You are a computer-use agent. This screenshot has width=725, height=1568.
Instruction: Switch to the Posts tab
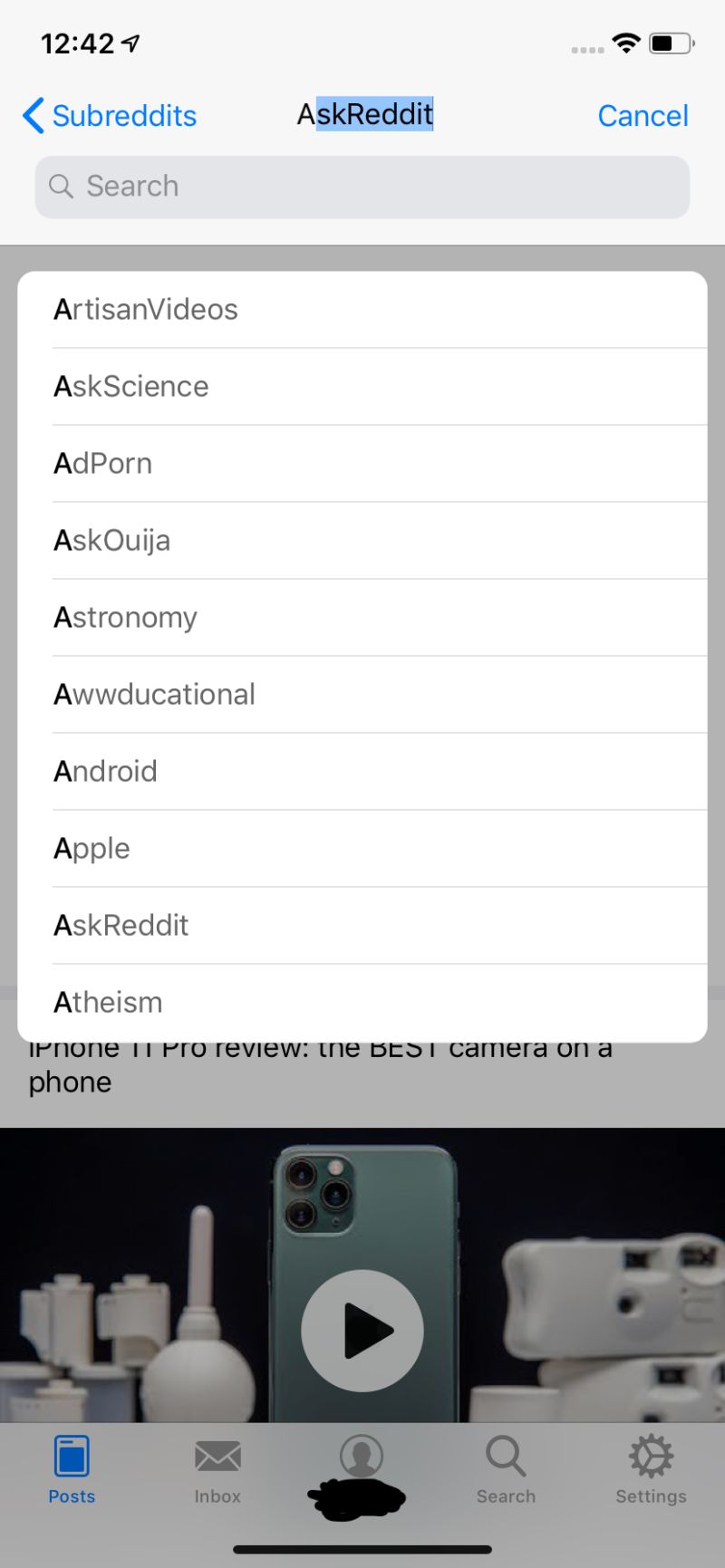(72, 1469)
